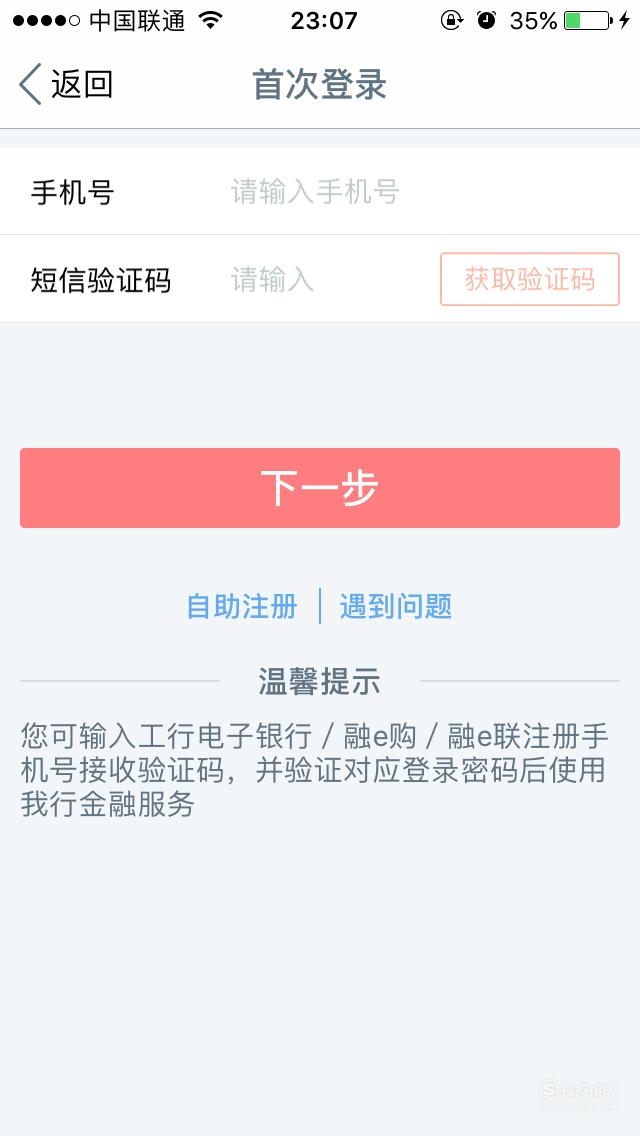Open the 遇到问题 help link
This screenshot has height=1136, width=640.
(396, 606)
